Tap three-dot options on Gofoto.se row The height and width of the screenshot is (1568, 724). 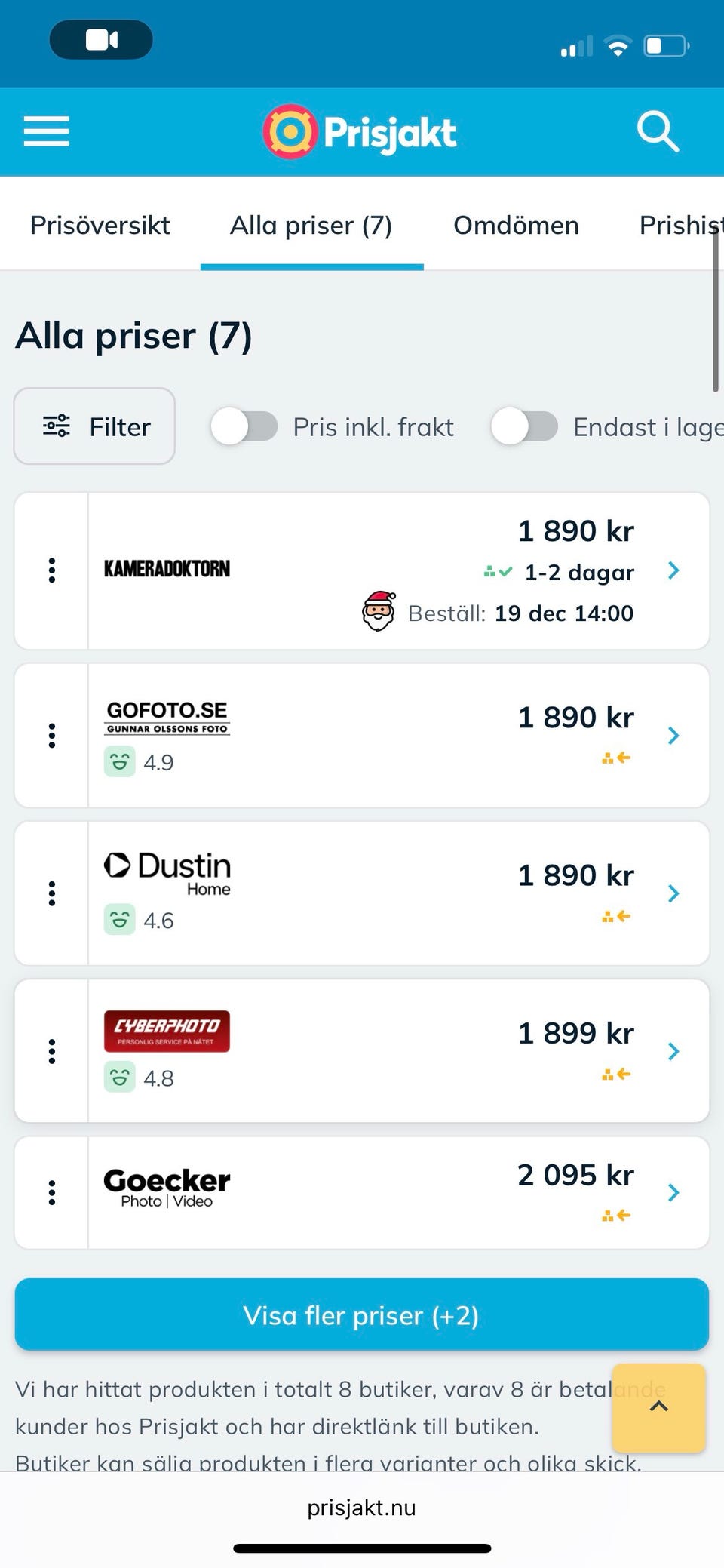[x=52, y=736]
